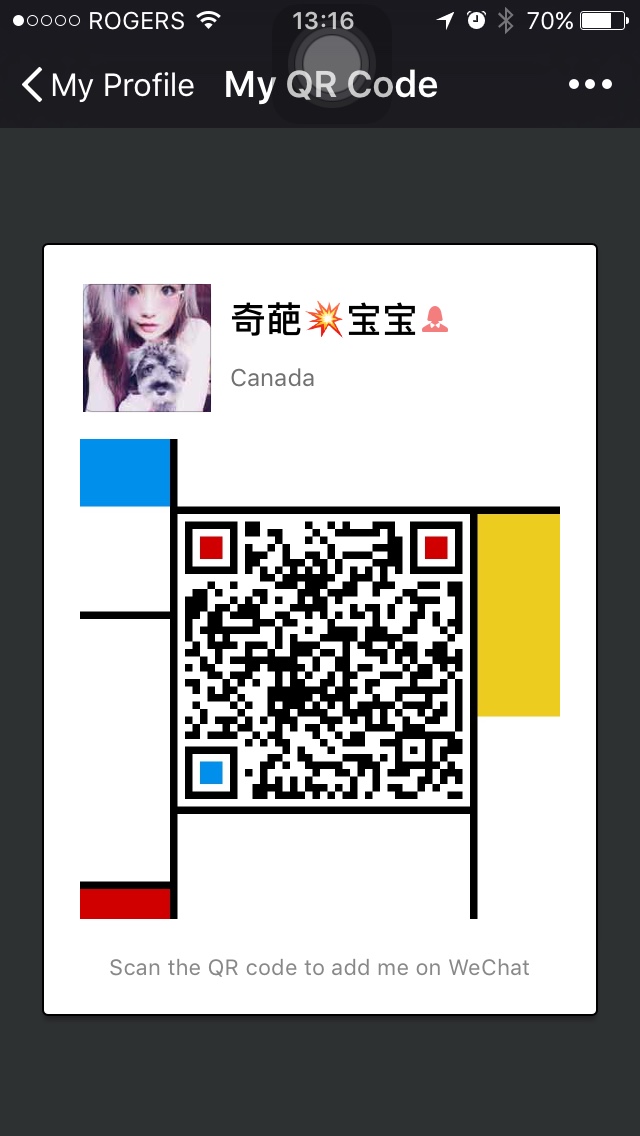Go back to My Profile
This screenshot has height=1136, width=640.
pyautogui.click(x=106, y=85)
